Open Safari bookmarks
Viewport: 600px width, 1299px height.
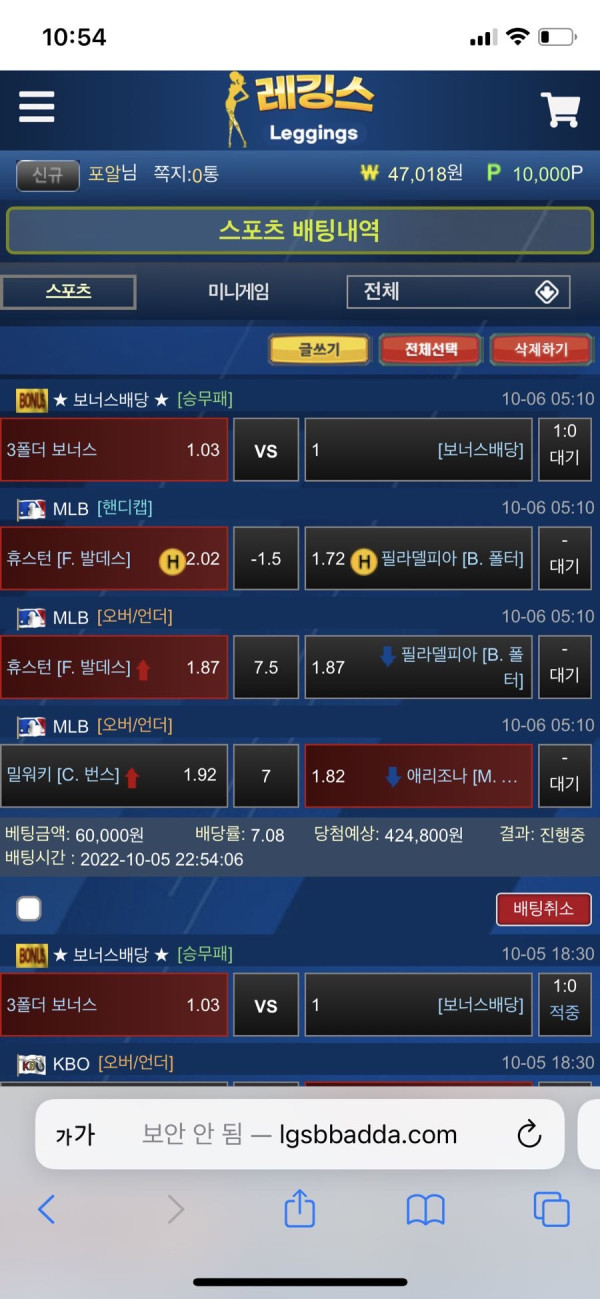pyautogui.click(x=425, y=1210)
